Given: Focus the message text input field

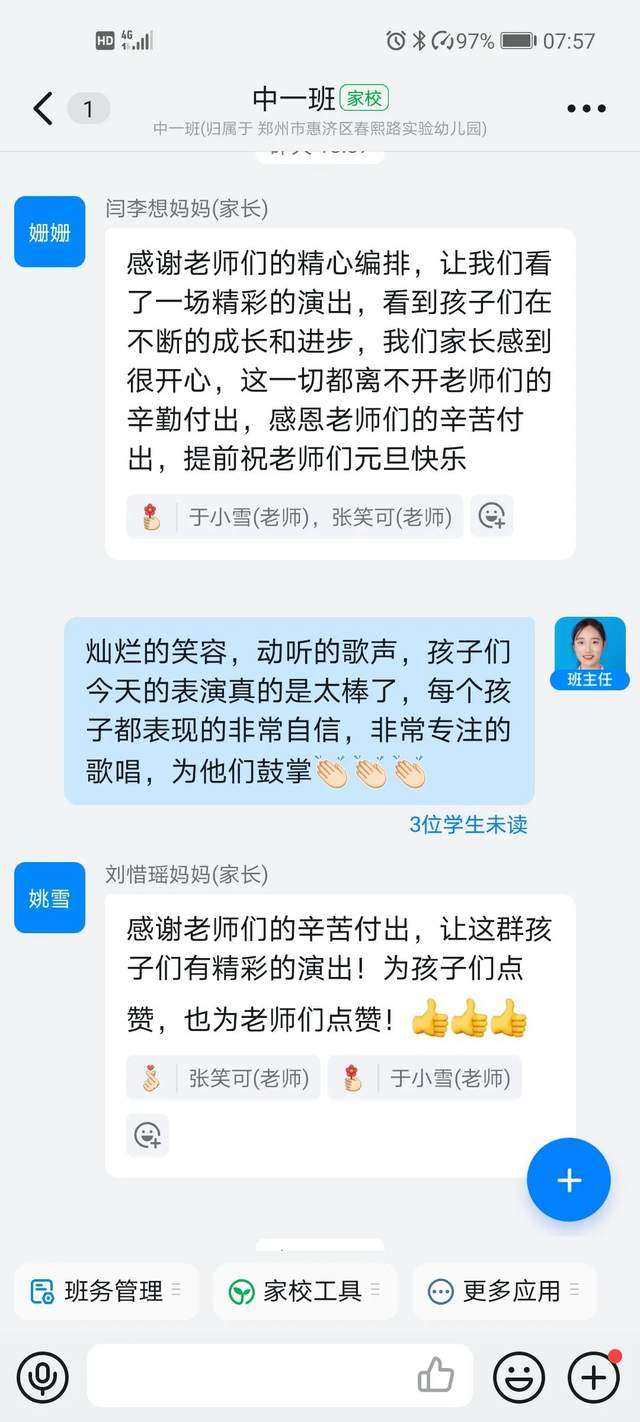Looking at the screenshot, I should tap(250, 1377).
